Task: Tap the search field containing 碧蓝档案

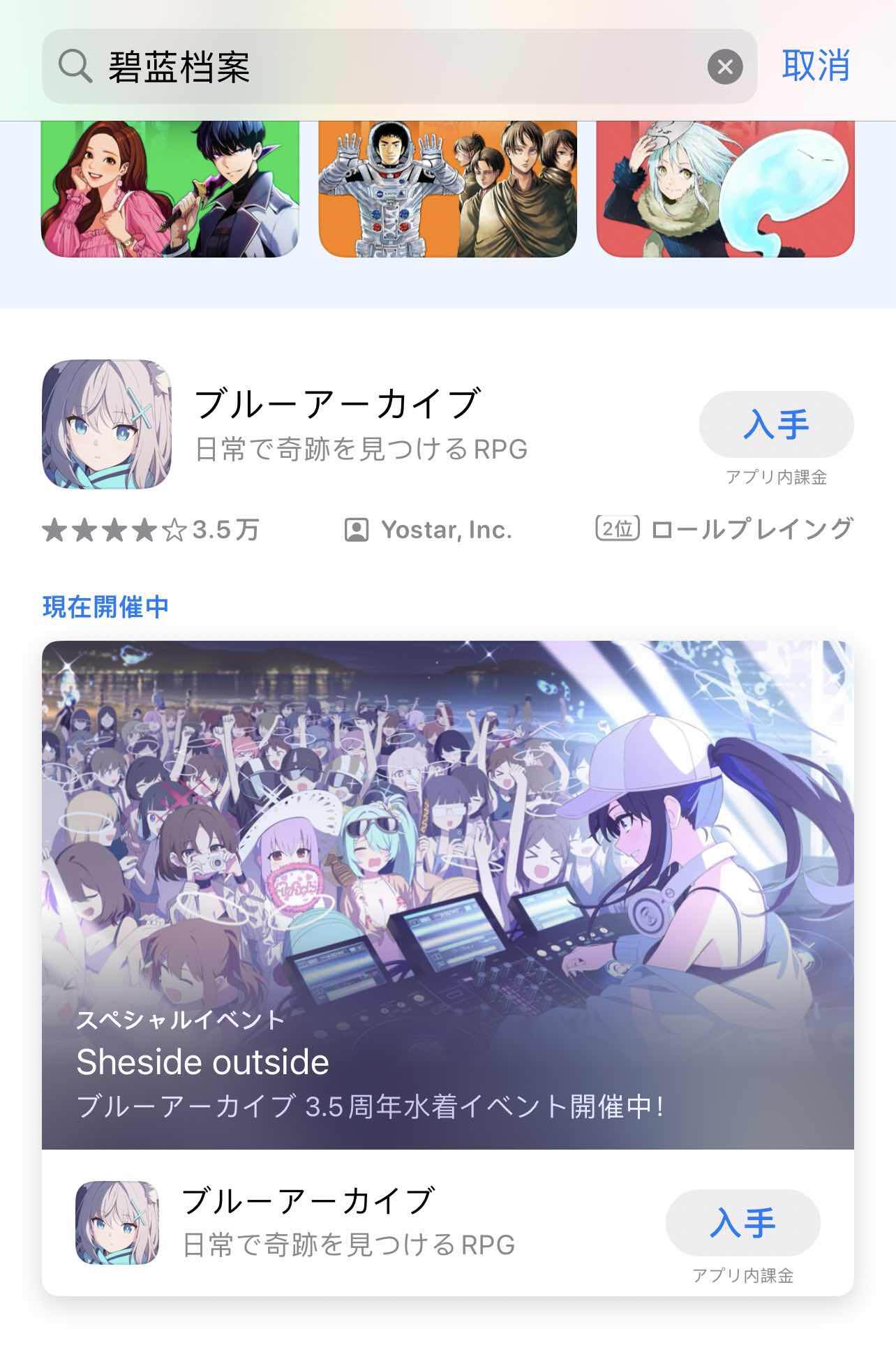Action: tap(391, 67)
